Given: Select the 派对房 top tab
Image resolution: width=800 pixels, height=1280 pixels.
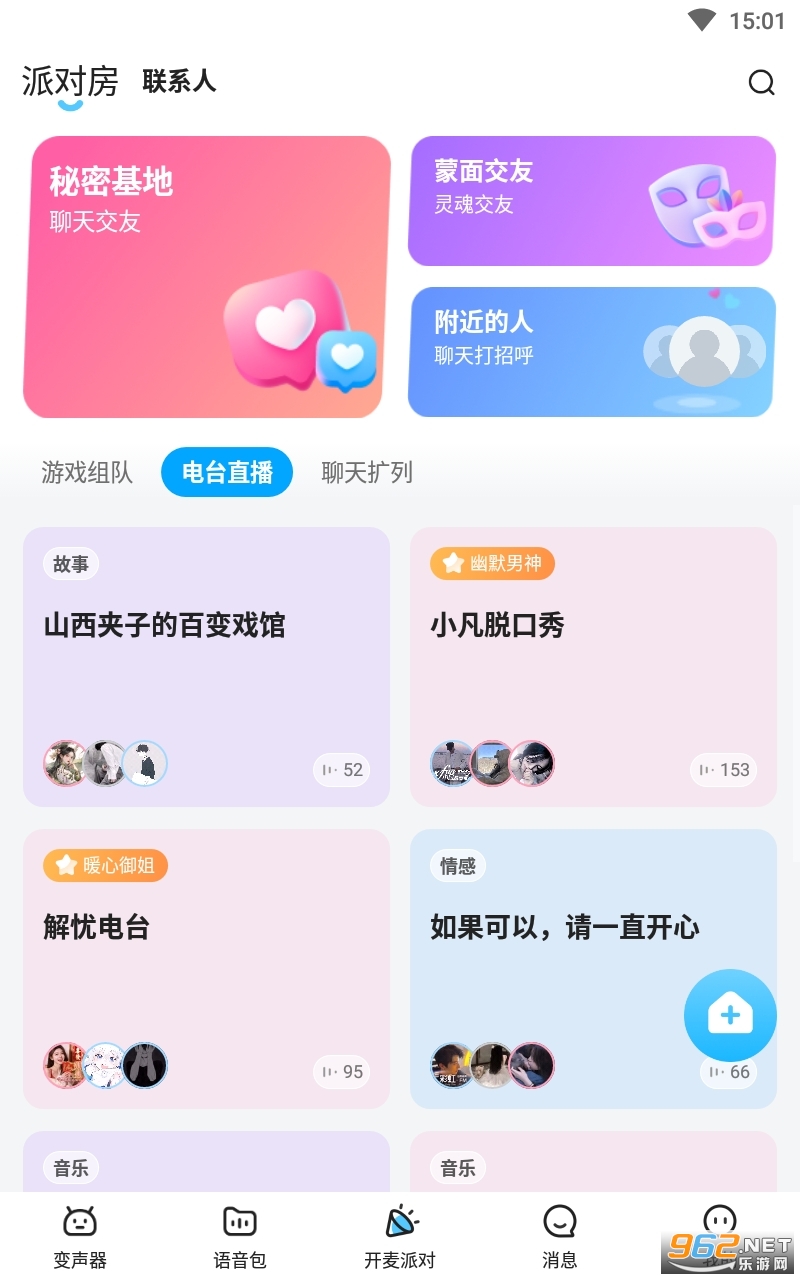Looking at the screenshot, I should pyautogui.click(x=70, y=82).
